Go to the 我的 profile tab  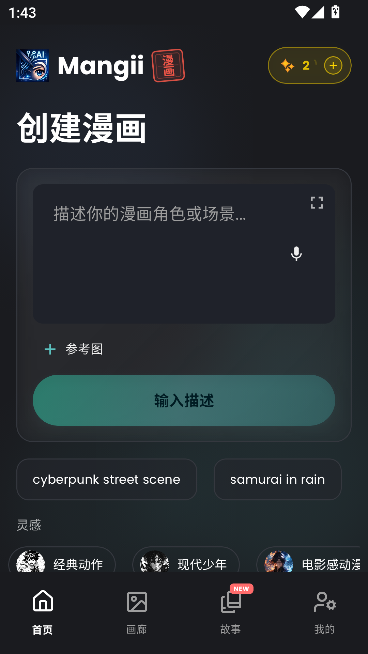coord(325,613)
